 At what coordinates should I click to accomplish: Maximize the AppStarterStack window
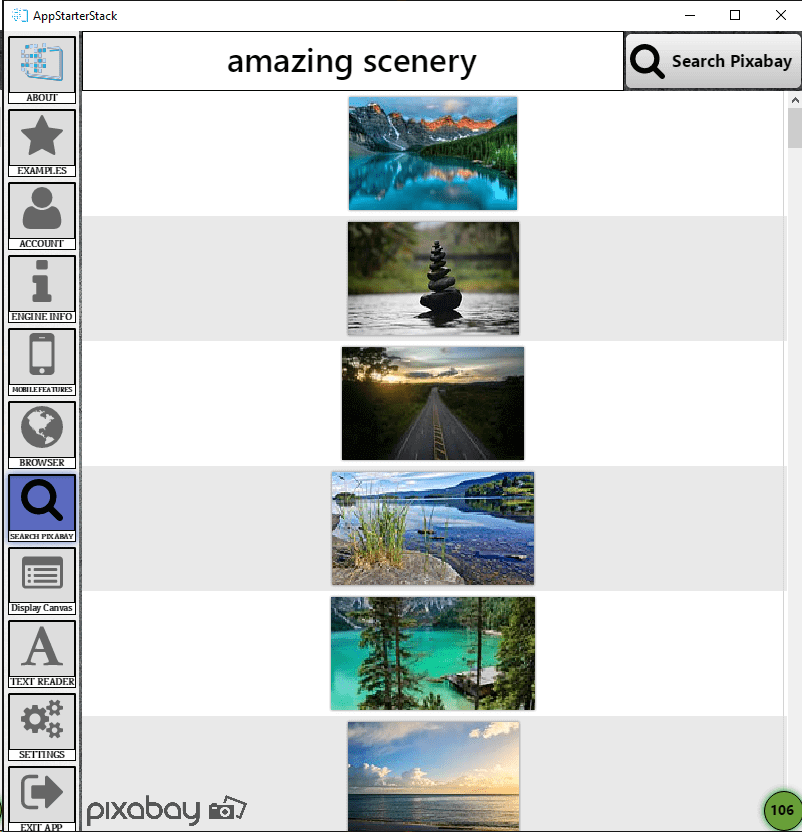[735, 15]
